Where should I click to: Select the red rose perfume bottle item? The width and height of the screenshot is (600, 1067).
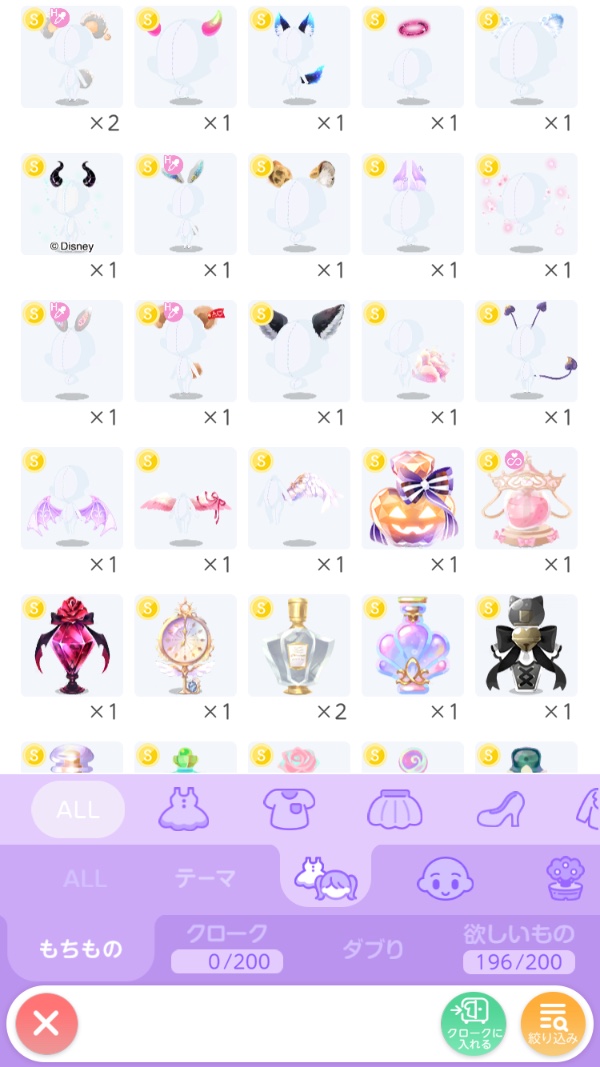click(x=71, y=645)
